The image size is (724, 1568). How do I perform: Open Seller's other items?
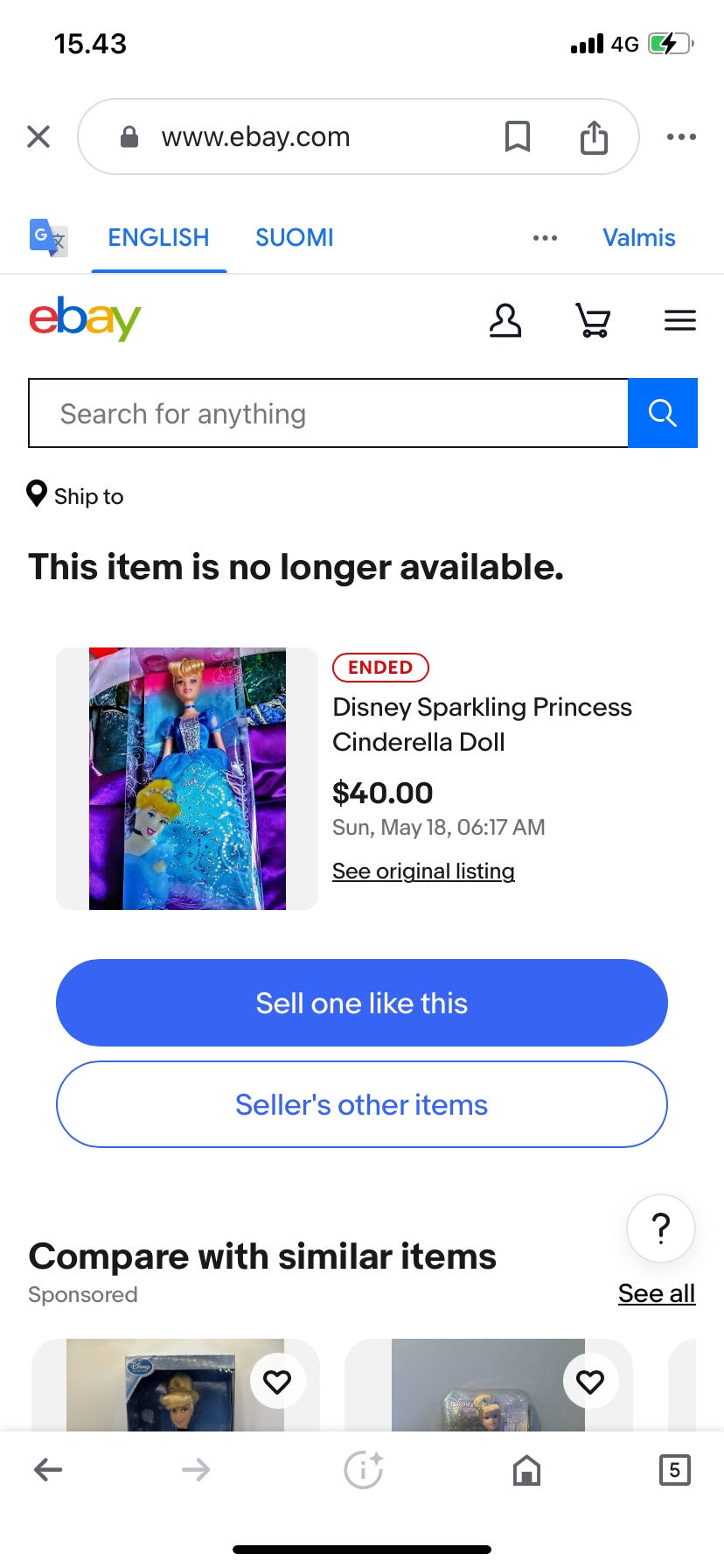(x=361, y=1104)
